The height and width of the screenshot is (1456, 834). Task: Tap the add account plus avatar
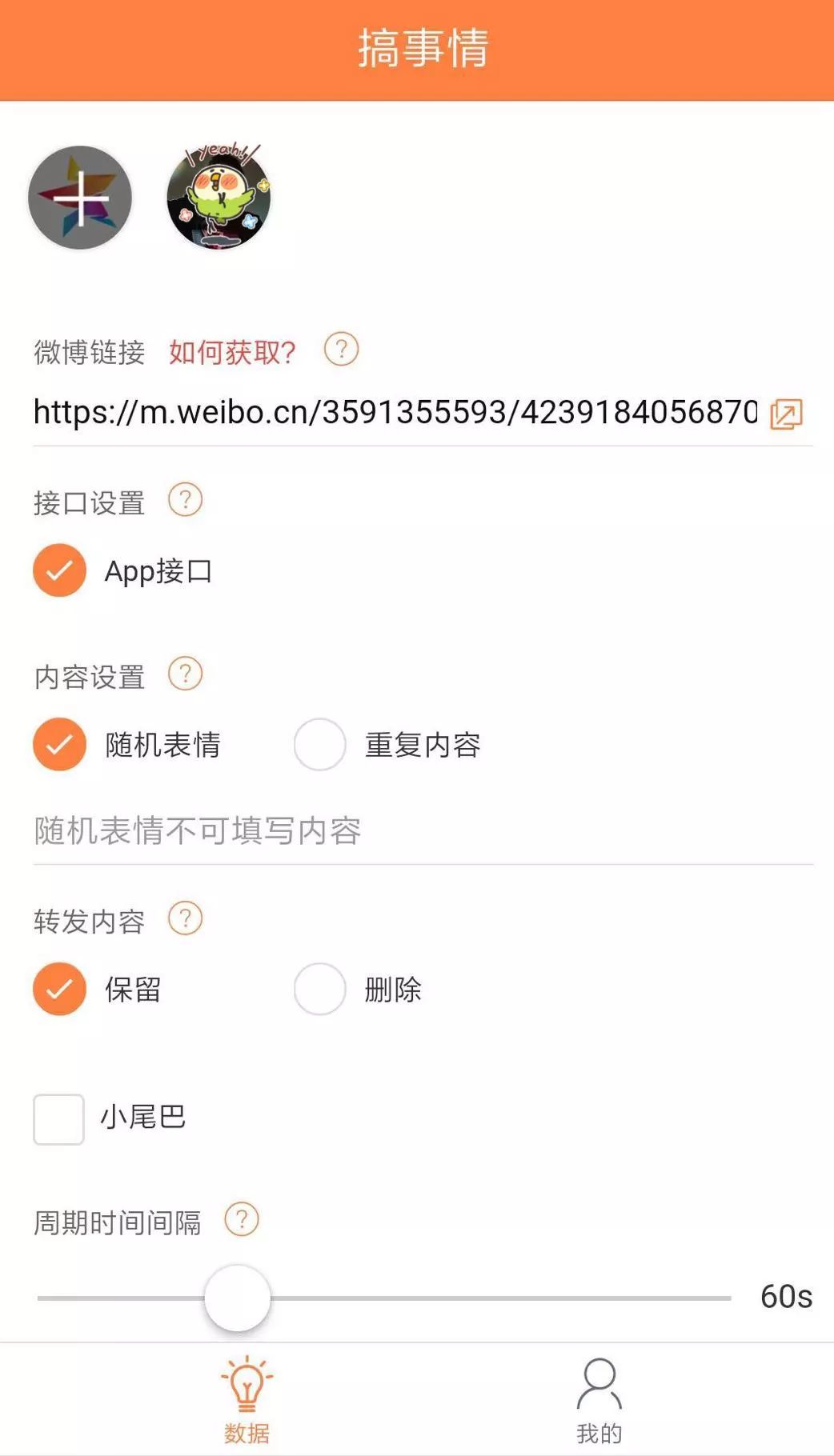80,198
